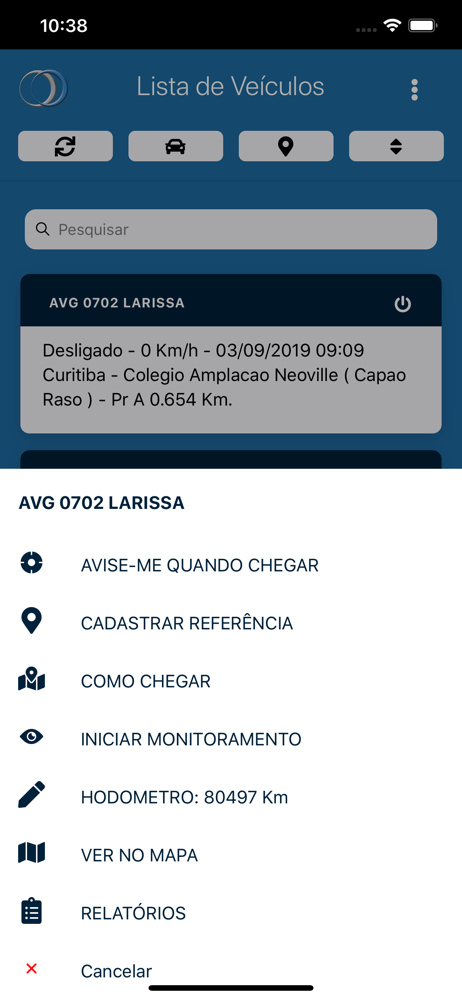The image size is (462, 1000).
Task: Start INICIAR MONITORAMENTO
Action: coord(231,739)
